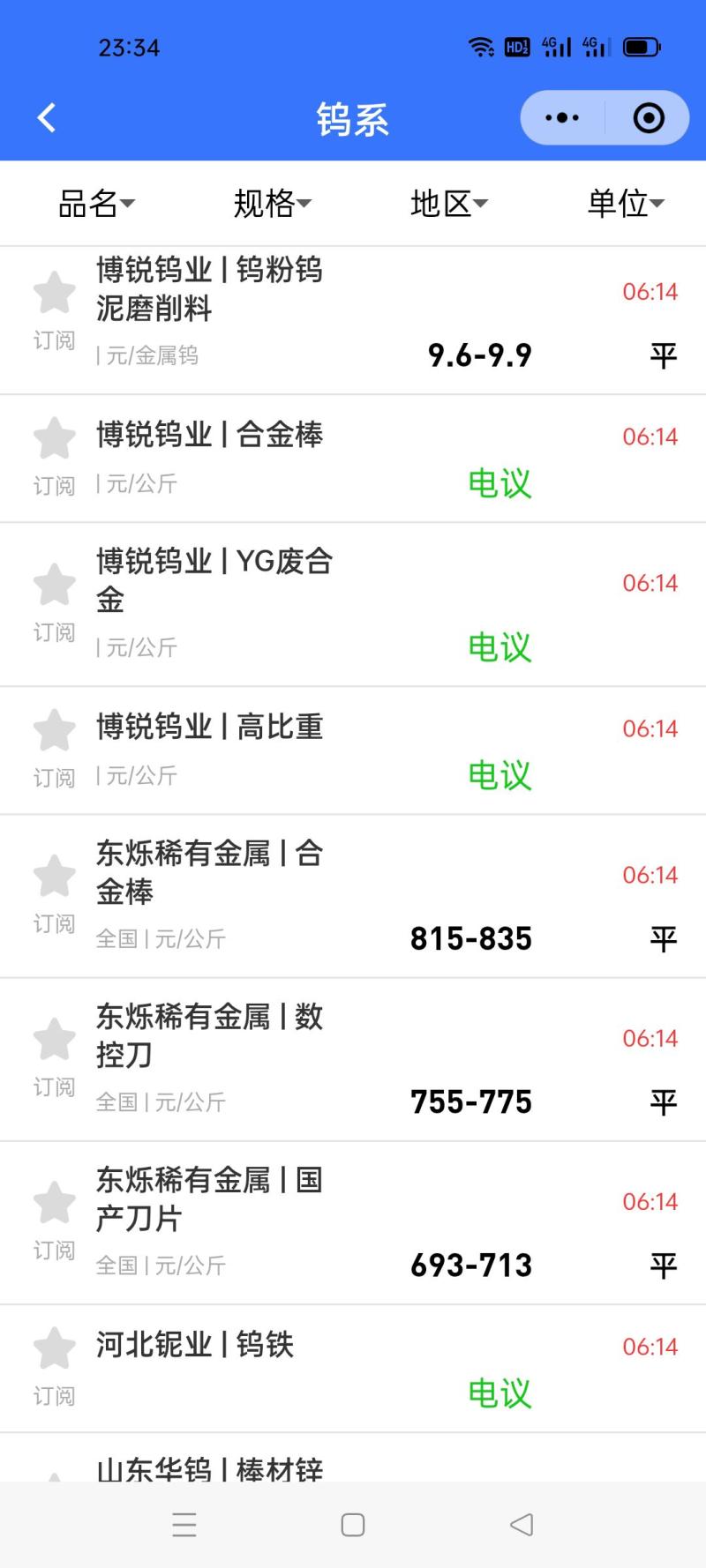Close the mini-program with the circle button
The height and width of the screenshot is (1568, 706).
649,117
